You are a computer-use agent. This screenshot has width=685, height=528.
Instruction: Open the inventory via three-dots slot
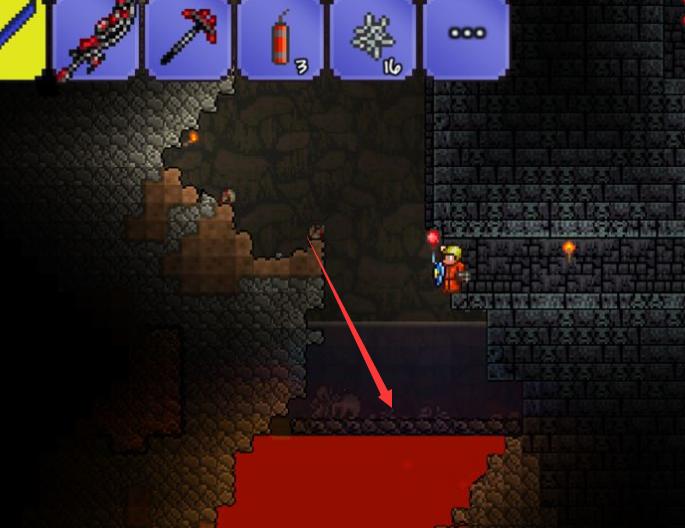466,36
